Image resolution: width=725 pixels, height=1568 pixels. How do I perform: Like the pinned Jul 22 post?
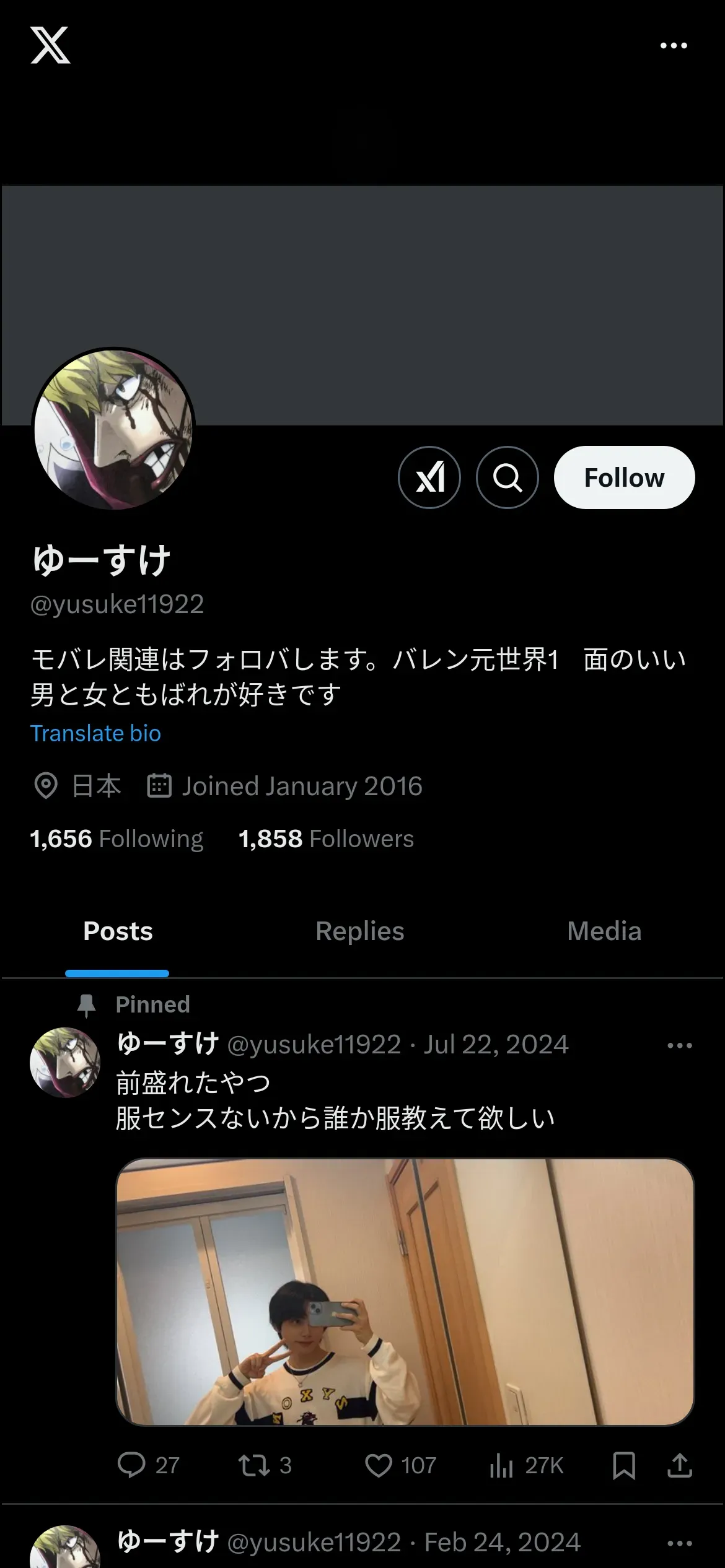coord(378,1465)
